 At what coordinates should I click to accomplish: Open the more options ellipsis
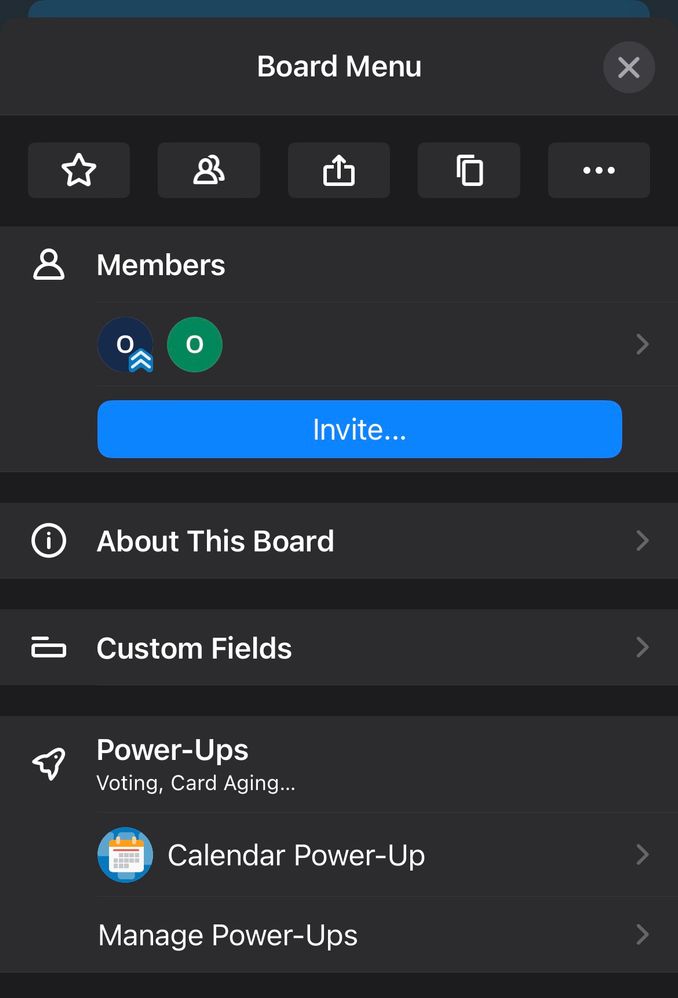click(x=599, y=171)
